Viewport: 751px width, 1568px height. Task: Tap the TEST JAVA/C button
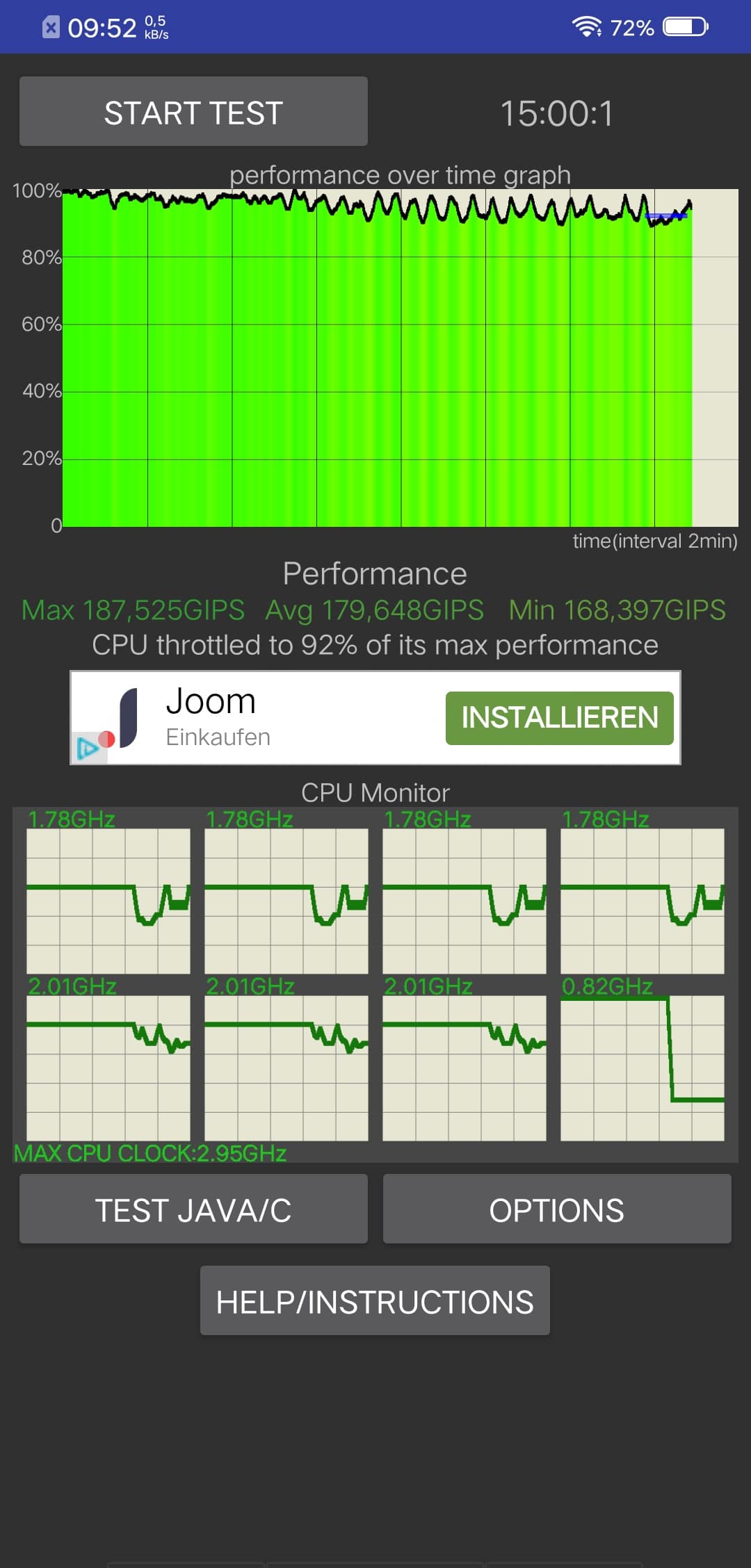coord(193,1209)
